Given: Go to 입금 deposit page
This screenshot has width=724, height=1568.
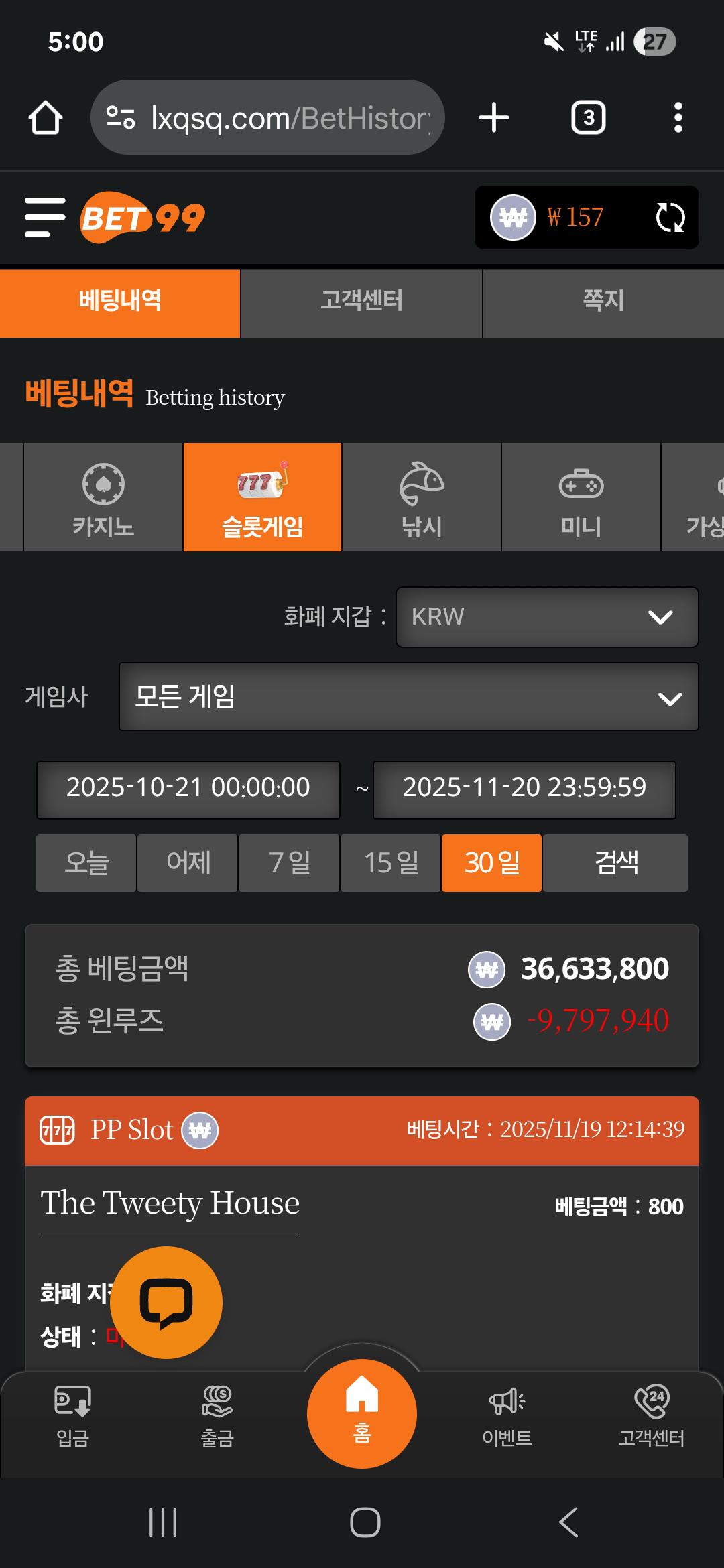Looking at the screenshot, I should point(72,1415).
